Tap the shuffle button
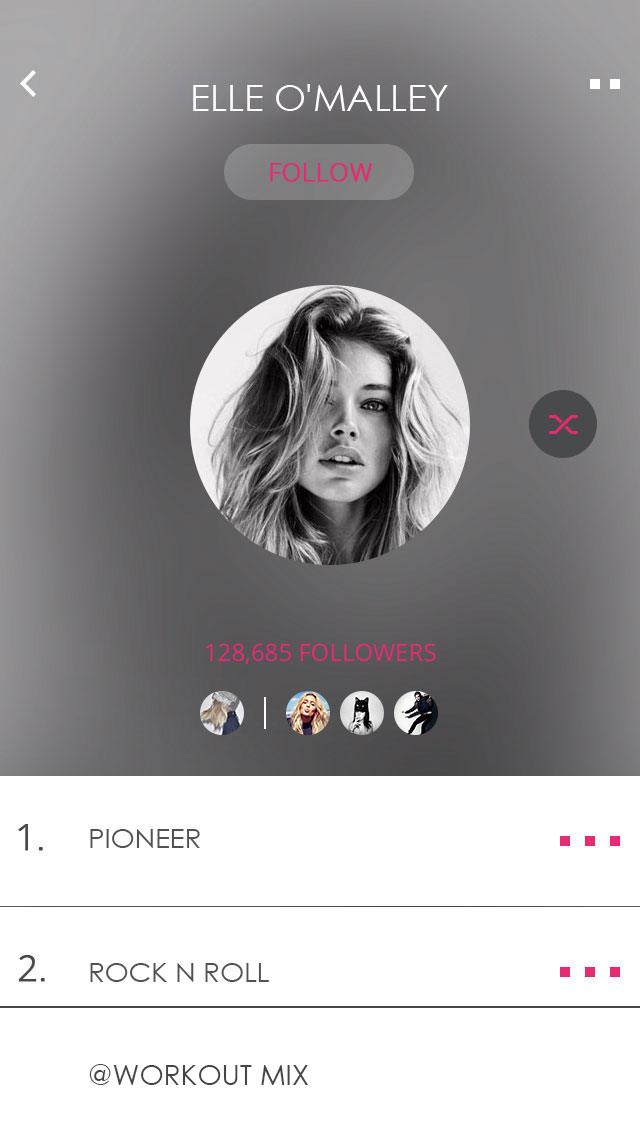 (562, 424)
